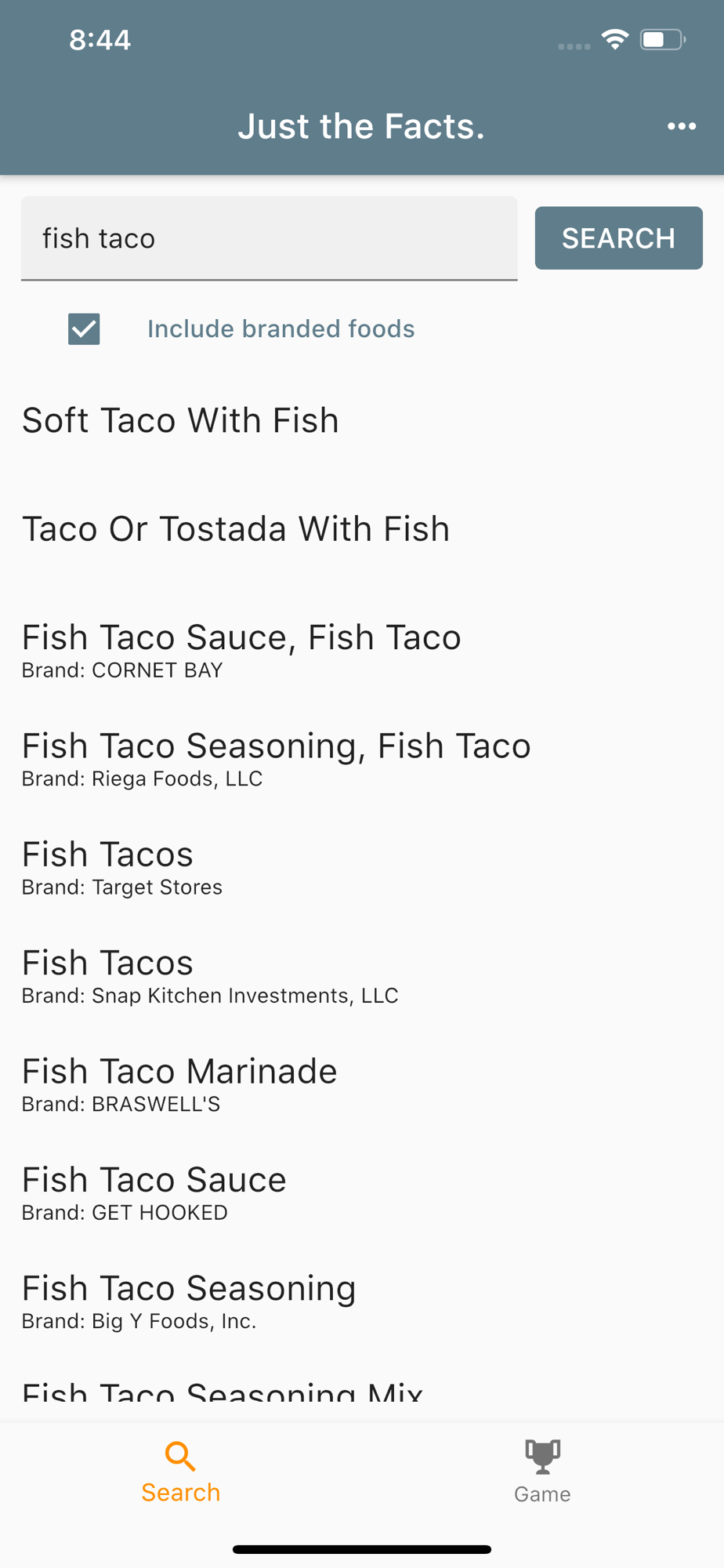Tap the fish taco search field
Image resolution: width=724 pixels, height=1568 pixels.
click(269, 238)
